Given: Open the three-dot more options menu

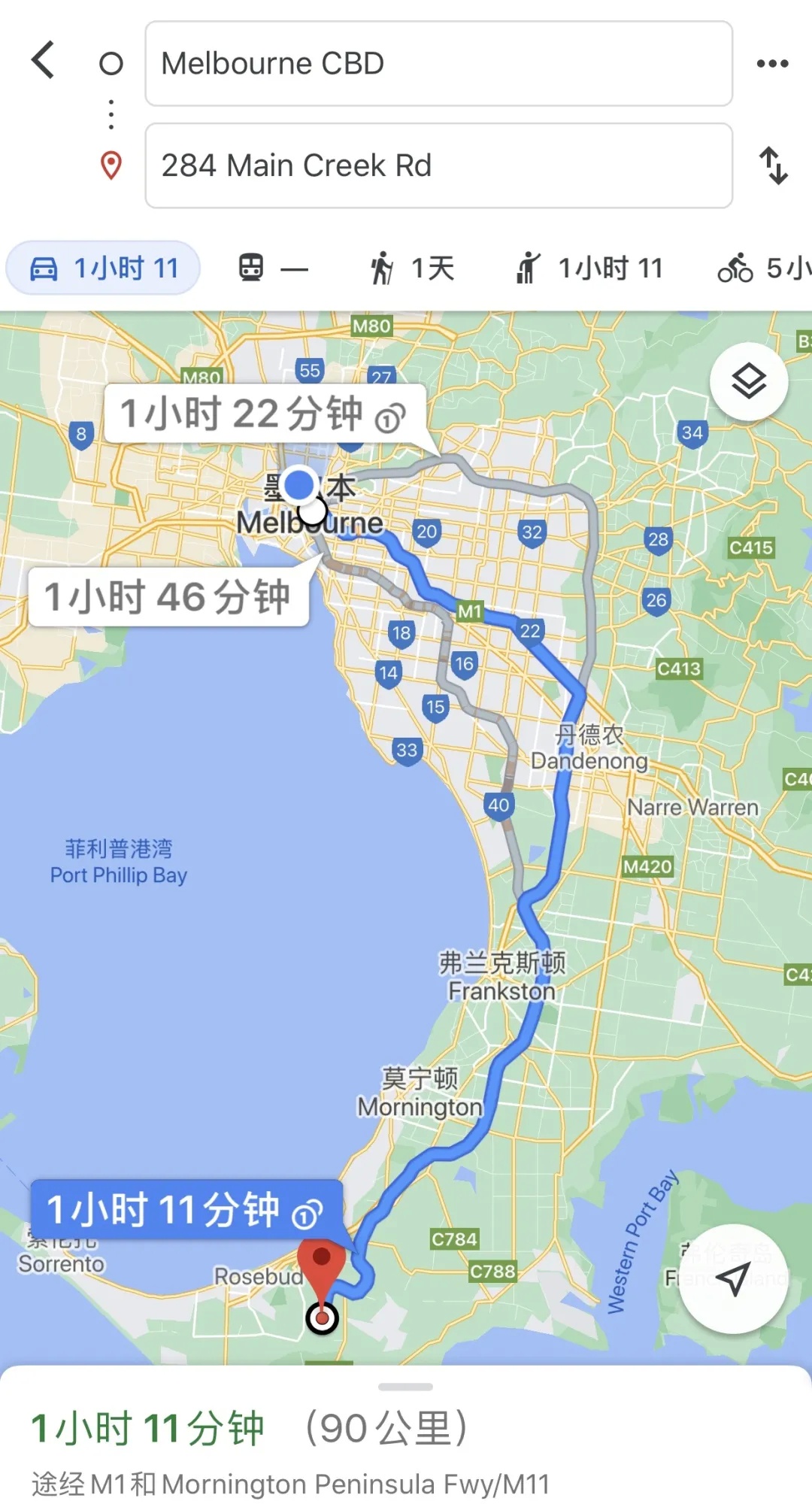Looking at the screenshot, I should coord(772,64).
